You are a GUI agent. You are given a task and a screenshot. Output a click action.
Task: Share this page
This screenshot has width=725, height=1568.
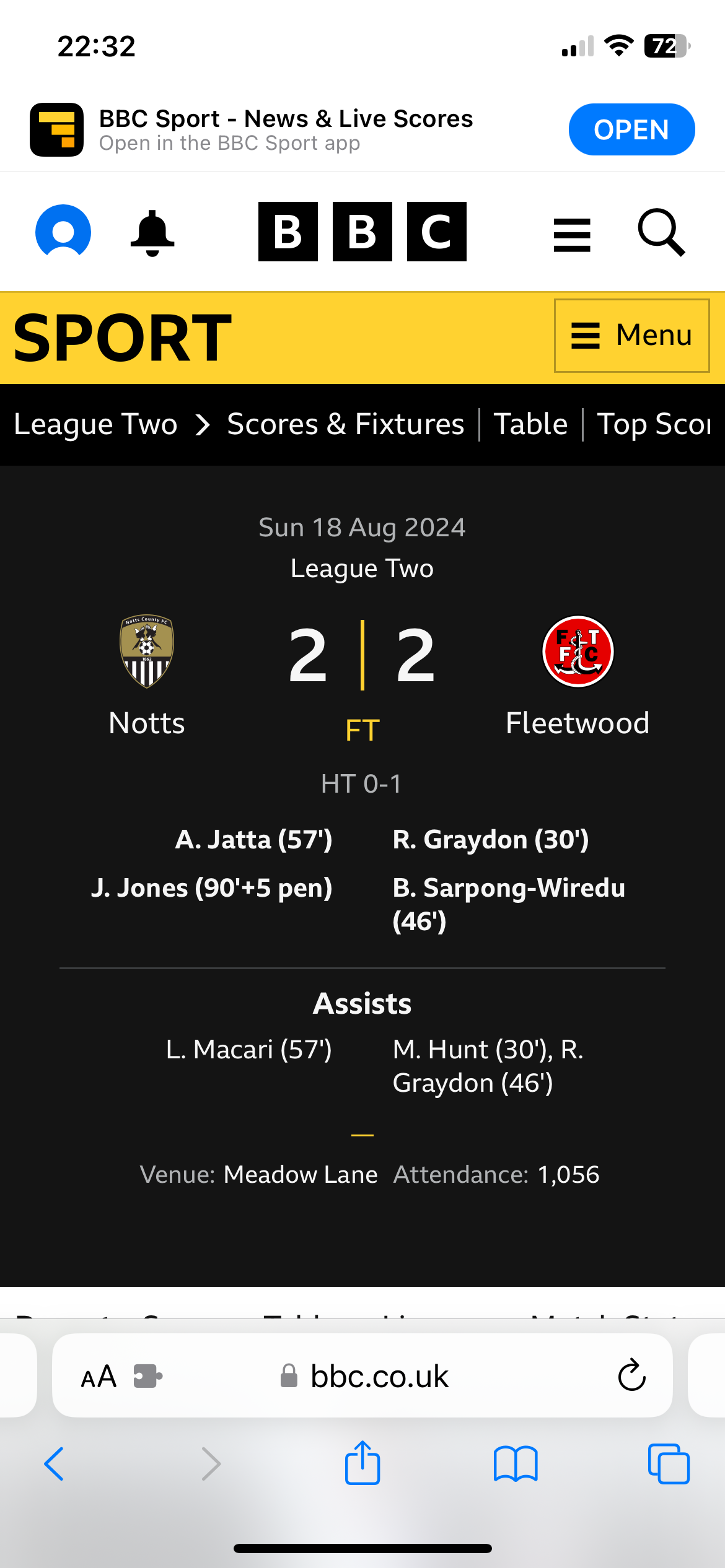click(x=362, y=1463)
